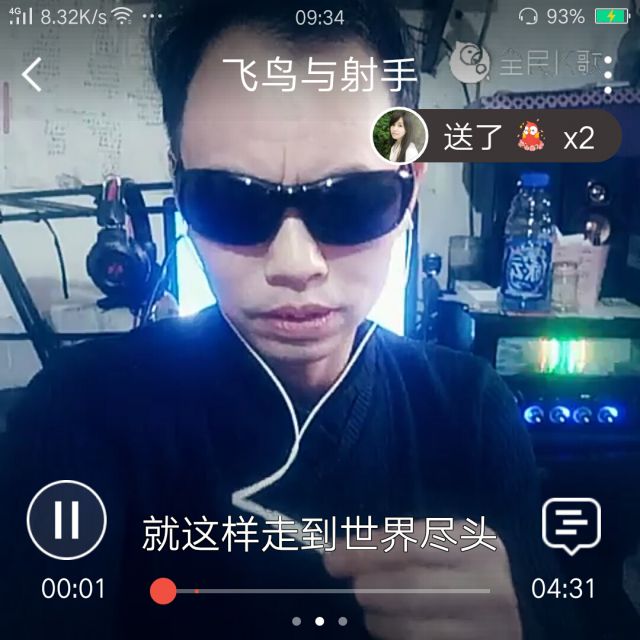Go back using the top-left arrow
This screenshot has height=640, width=640.
pyautogui.click(x=32, y=75)
